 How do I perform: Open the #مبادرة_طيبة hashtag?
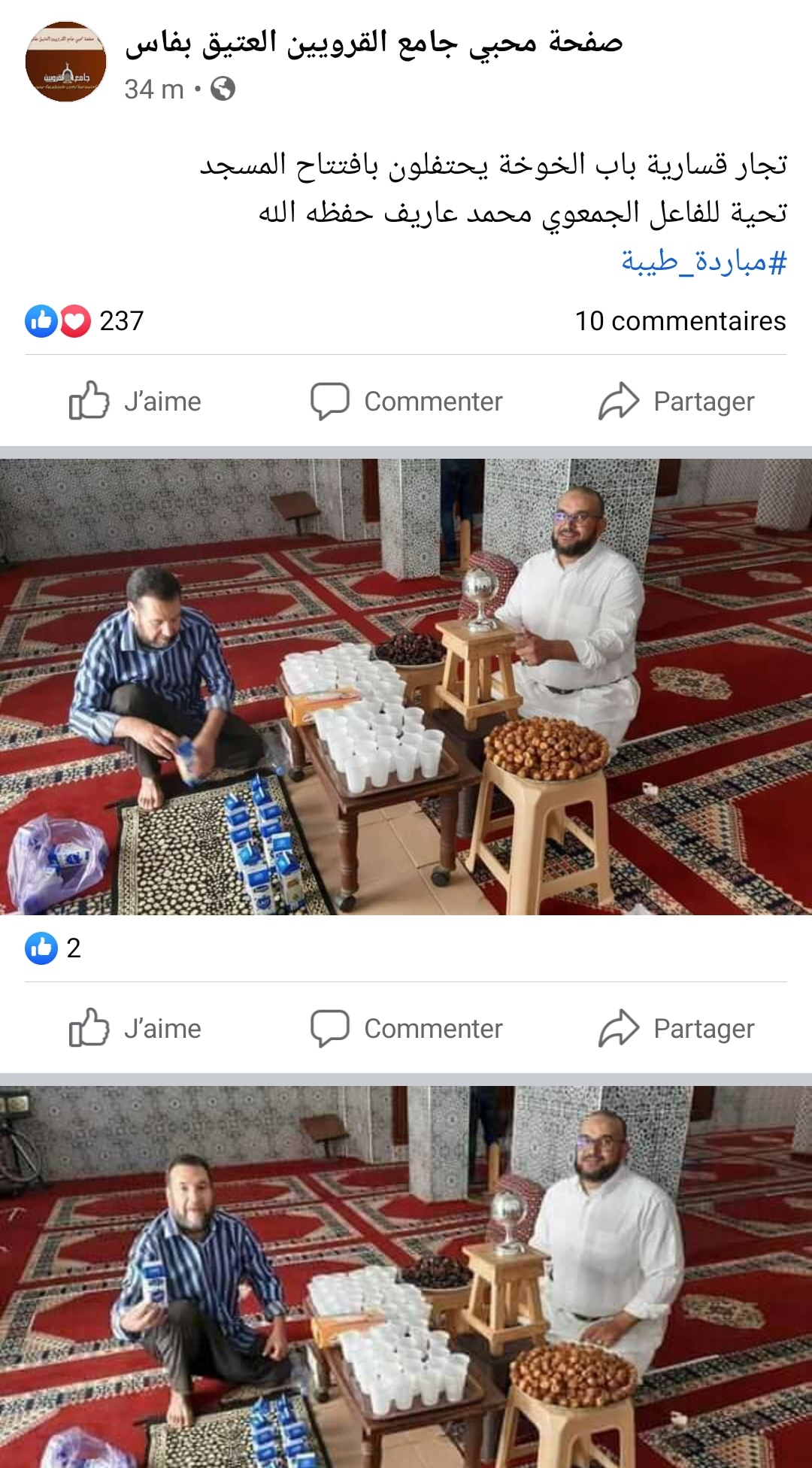click(x=703, y=262)
